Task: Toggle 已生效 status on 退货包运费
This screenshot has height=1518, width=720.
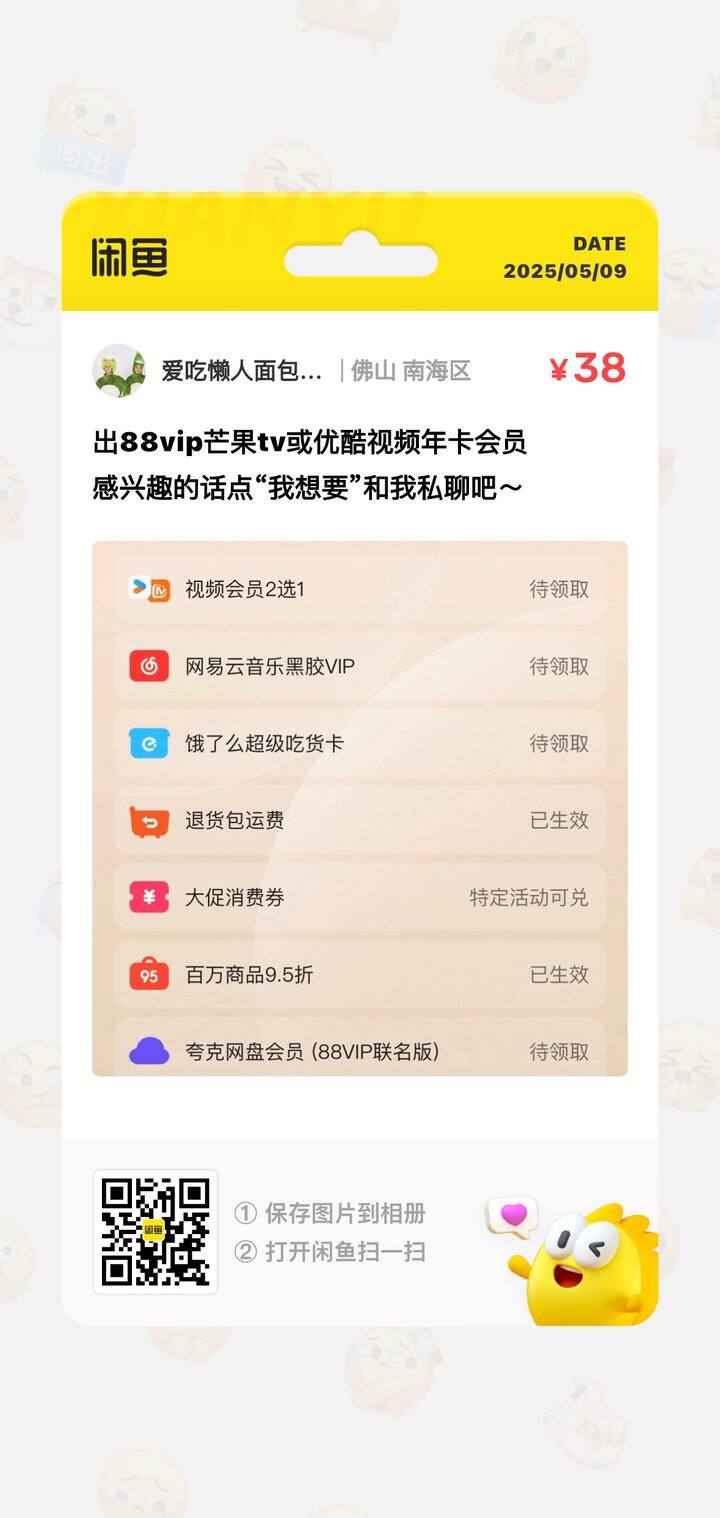Action: pyautogui.click(x=563, y=820)
